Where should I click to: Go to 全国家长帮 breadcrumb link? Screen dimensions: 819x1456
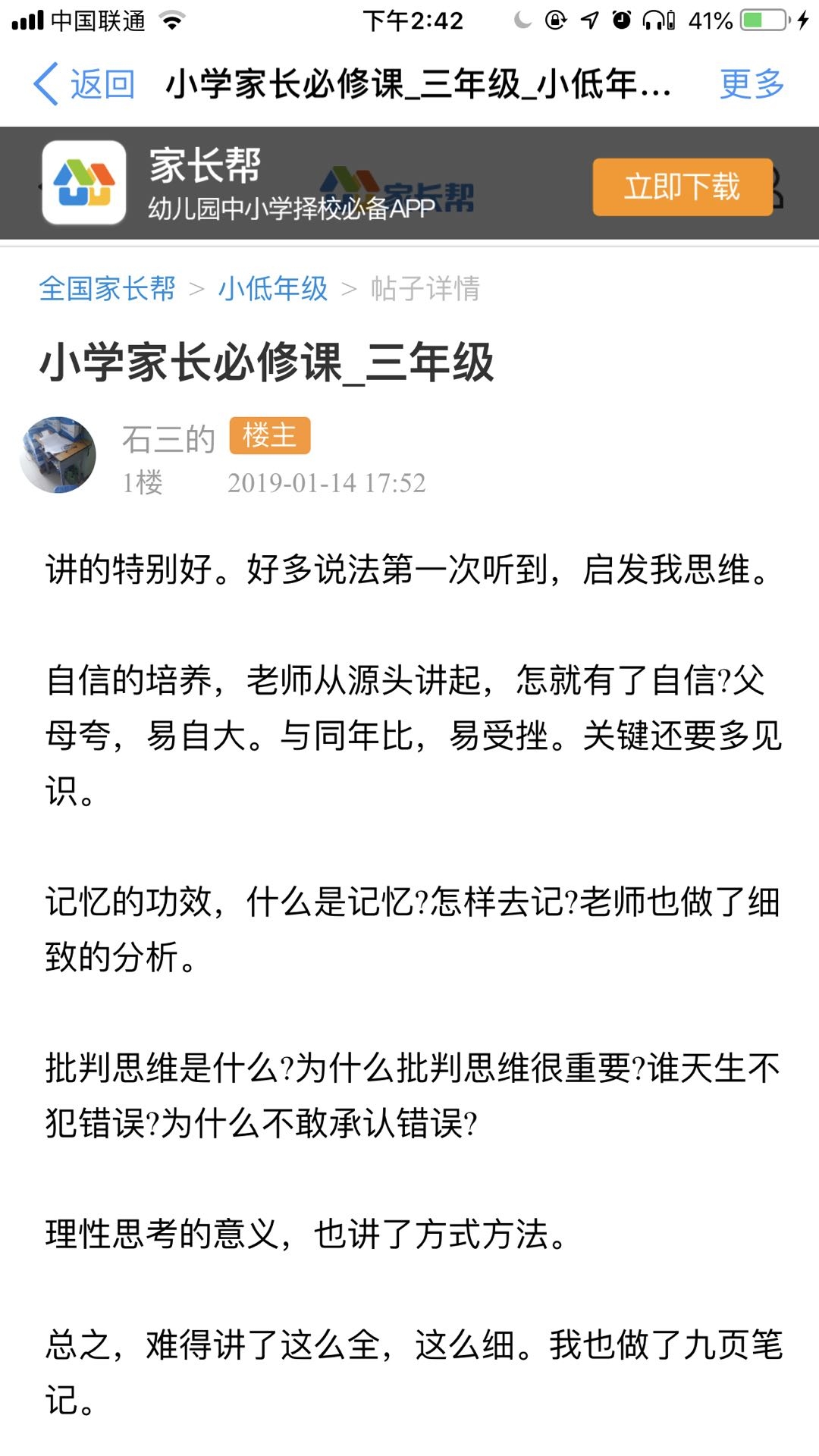(x=107, y=288)
